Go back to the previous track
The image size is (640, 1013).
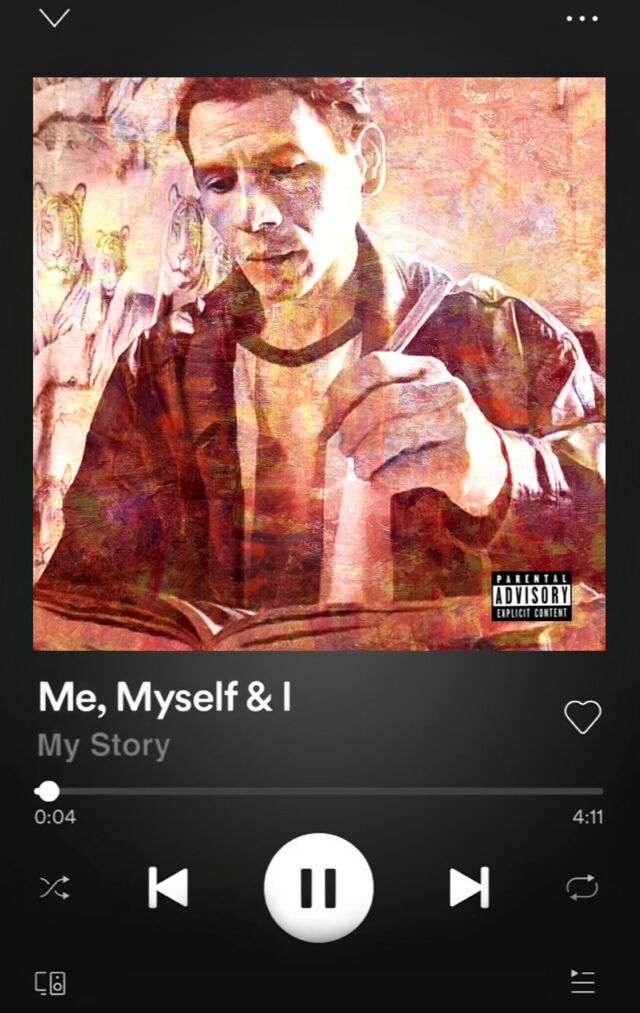[x=168, y=887]
